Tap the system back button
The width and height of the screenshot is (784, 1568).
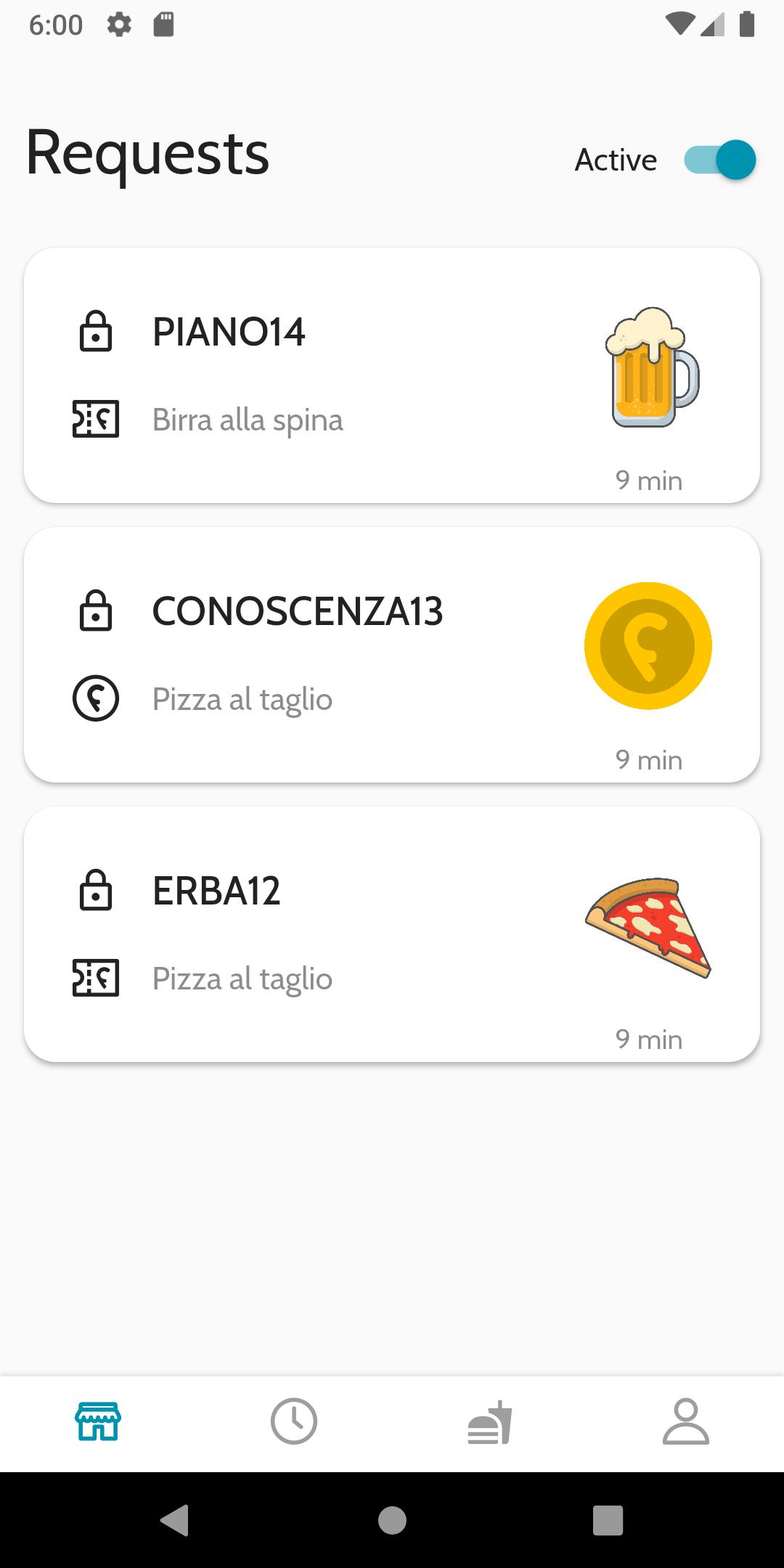tap(175, 1520)
